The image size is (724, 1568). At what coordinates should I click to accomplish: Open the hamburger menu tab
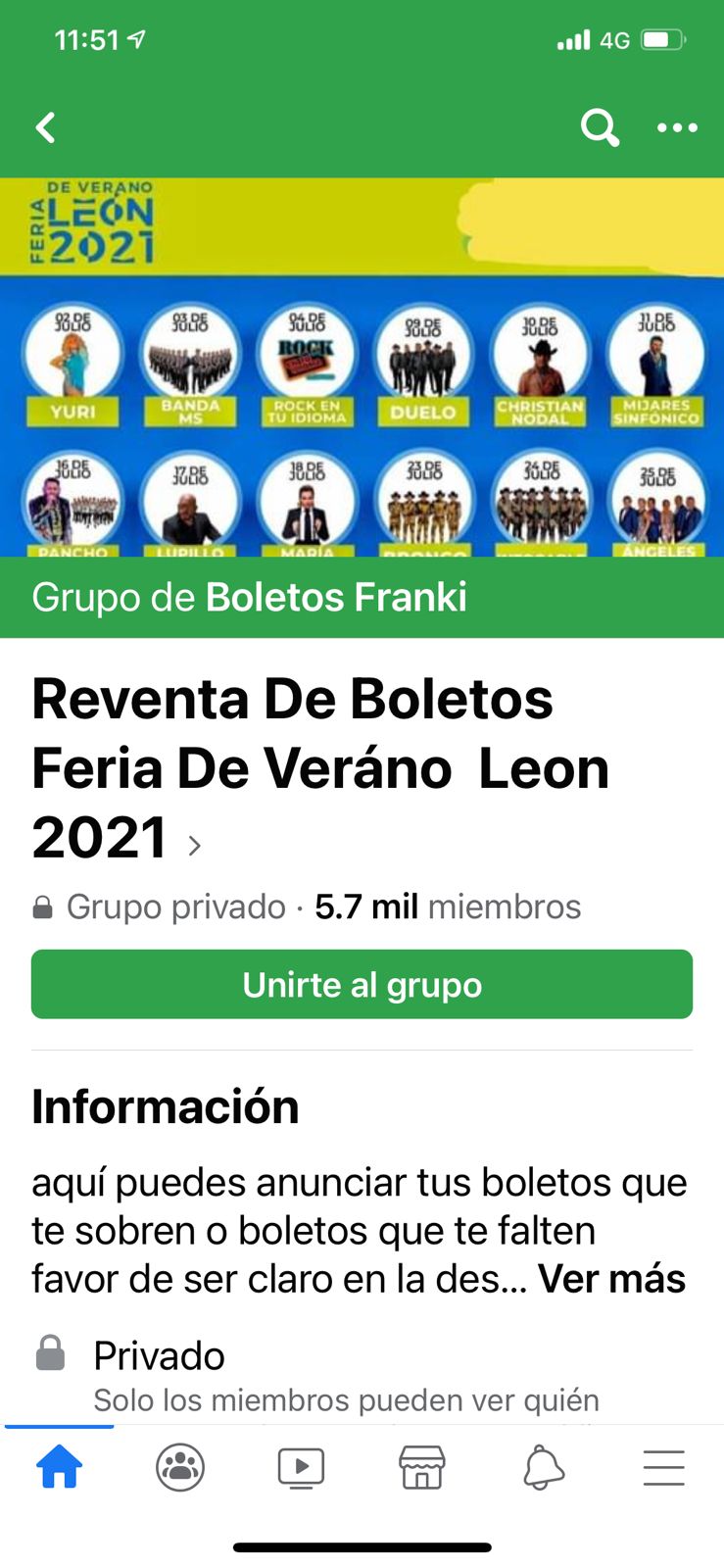(x=663, y=1467)
